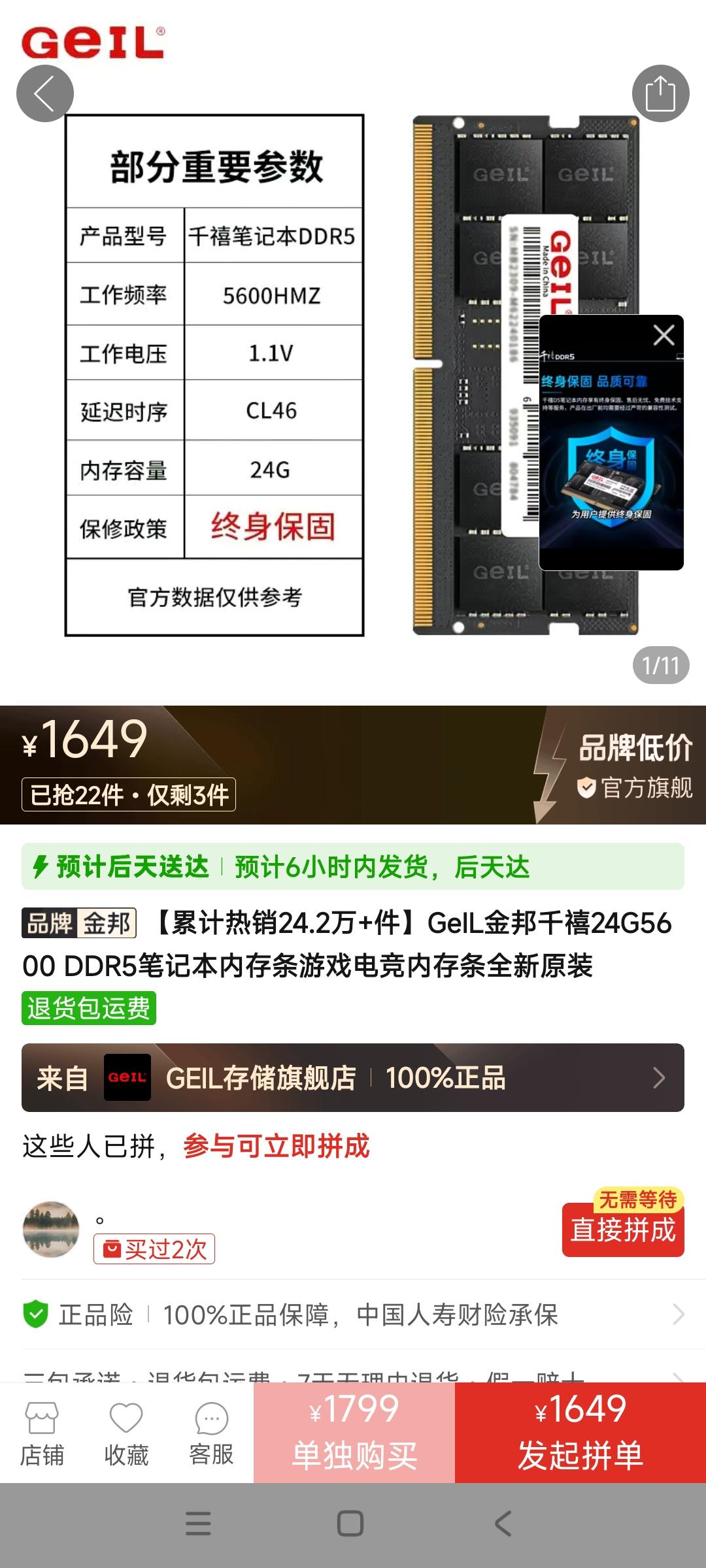The width and height of the screenshot is (706, 1568).
Task: Close the floating lifetime warranty video
Action: coord(664,336)
